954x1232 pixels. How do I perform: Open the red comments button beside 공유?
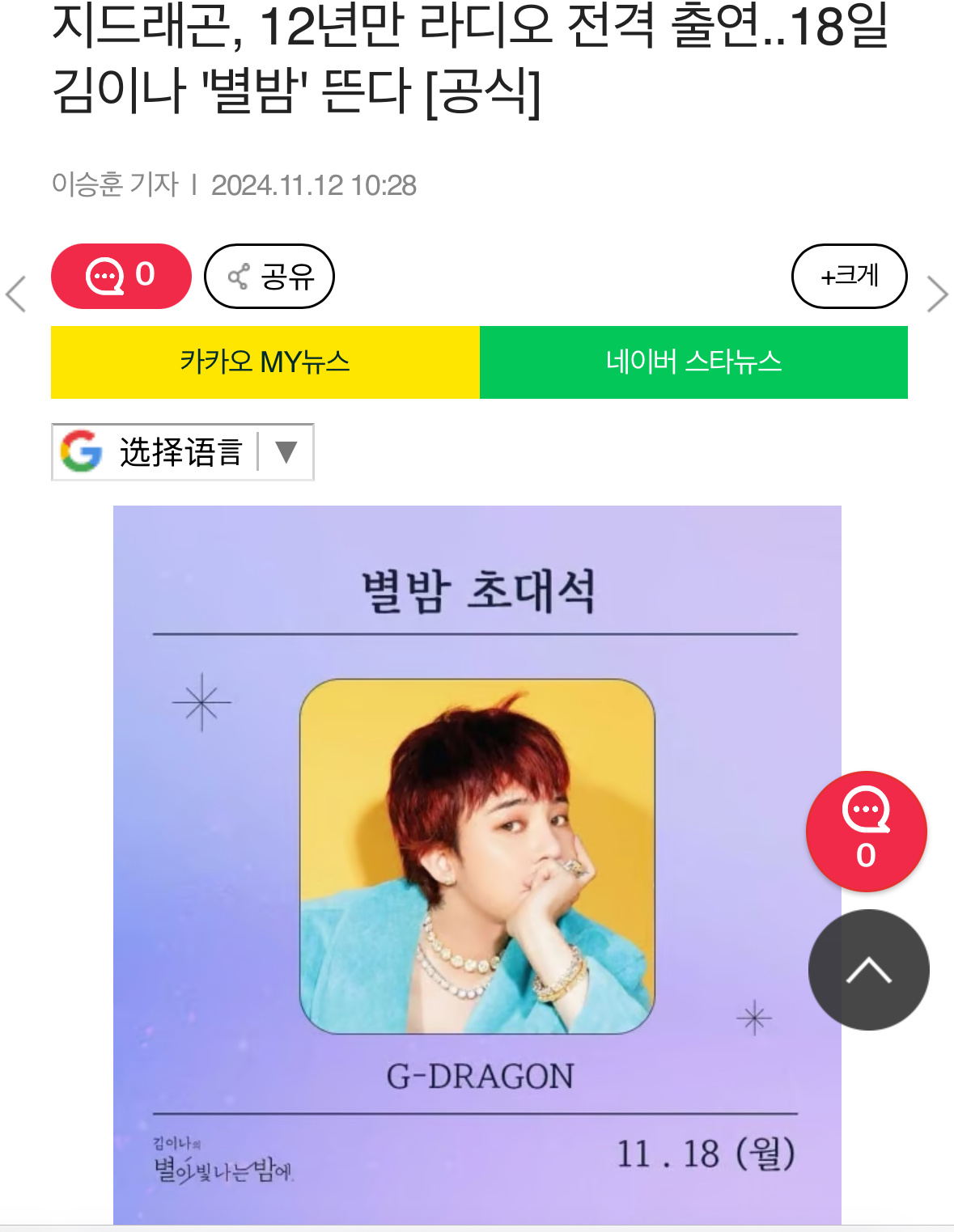(x=121, y=276)
